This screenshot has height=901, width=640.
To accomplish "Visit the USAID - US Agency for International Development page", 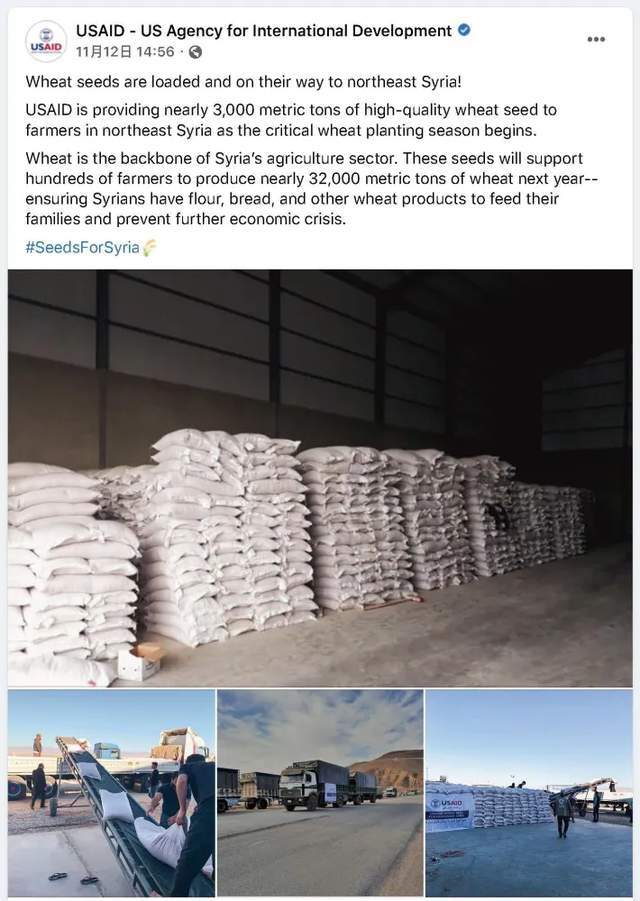I will (x=264, y=31).
